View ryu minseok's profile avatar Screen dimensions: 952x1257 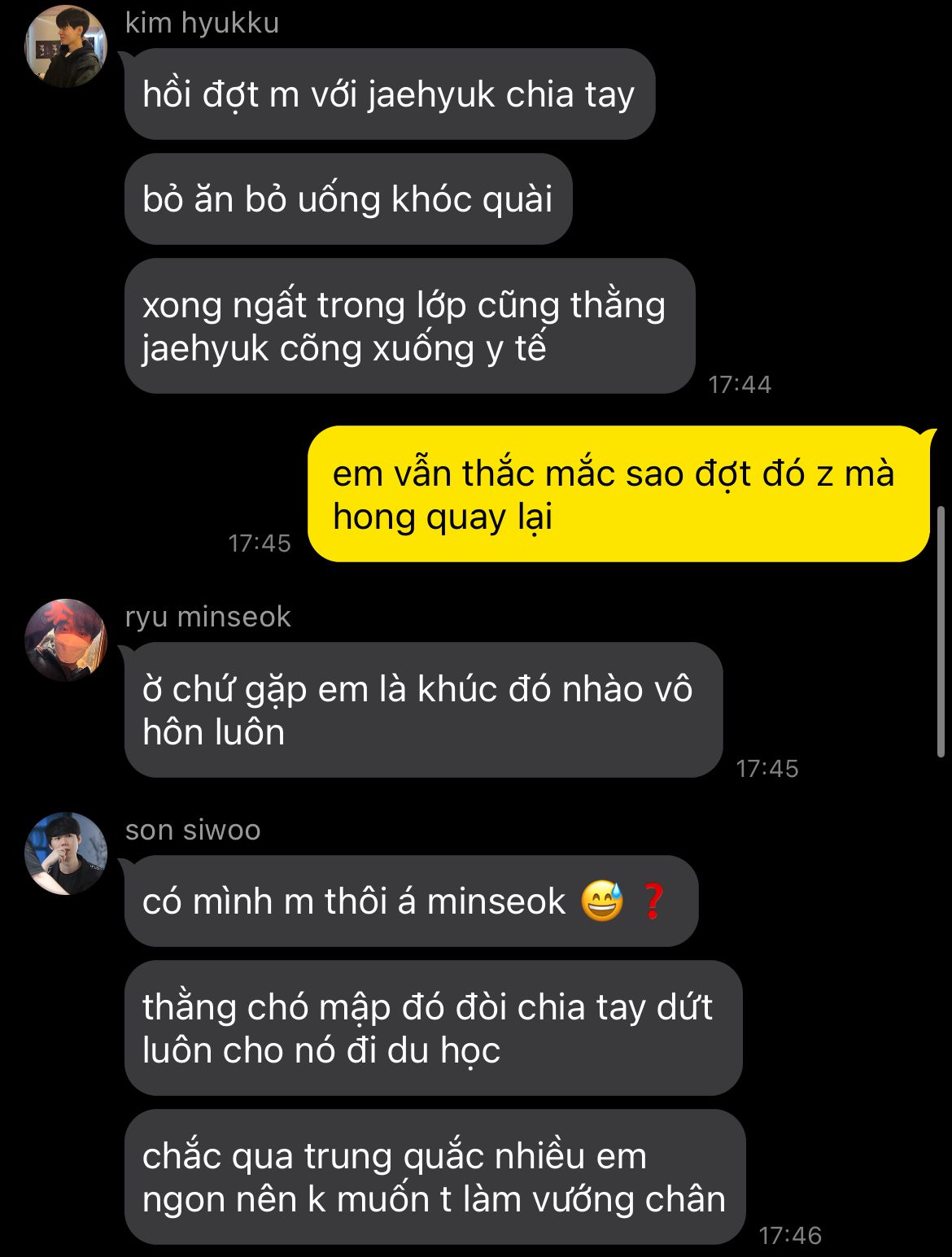66,639
